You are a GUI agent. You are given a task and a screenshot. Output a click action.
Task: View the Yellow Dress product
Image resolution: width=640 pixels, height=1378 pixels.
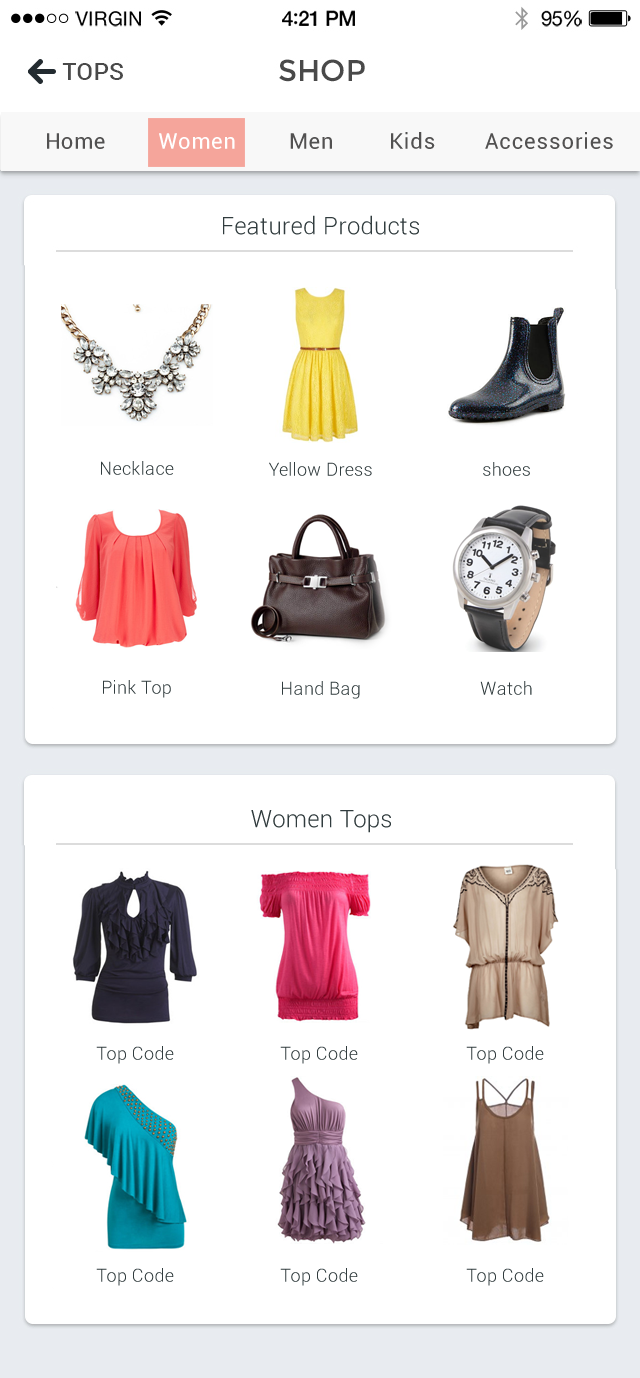320,365
